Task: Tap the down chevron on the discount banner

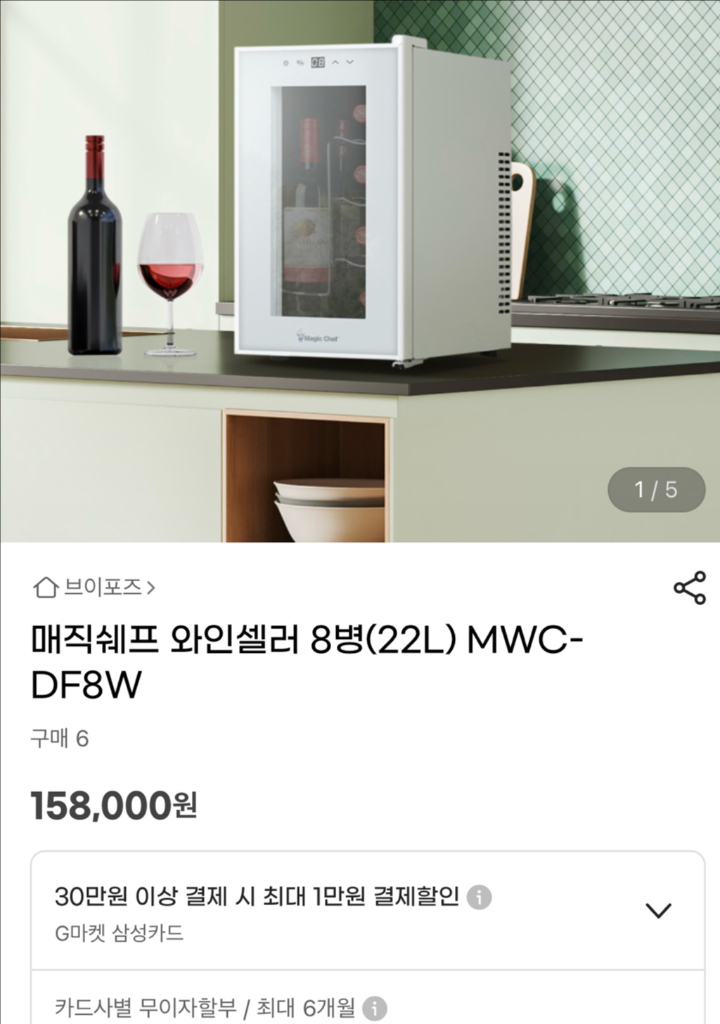Action: (656, 910)
